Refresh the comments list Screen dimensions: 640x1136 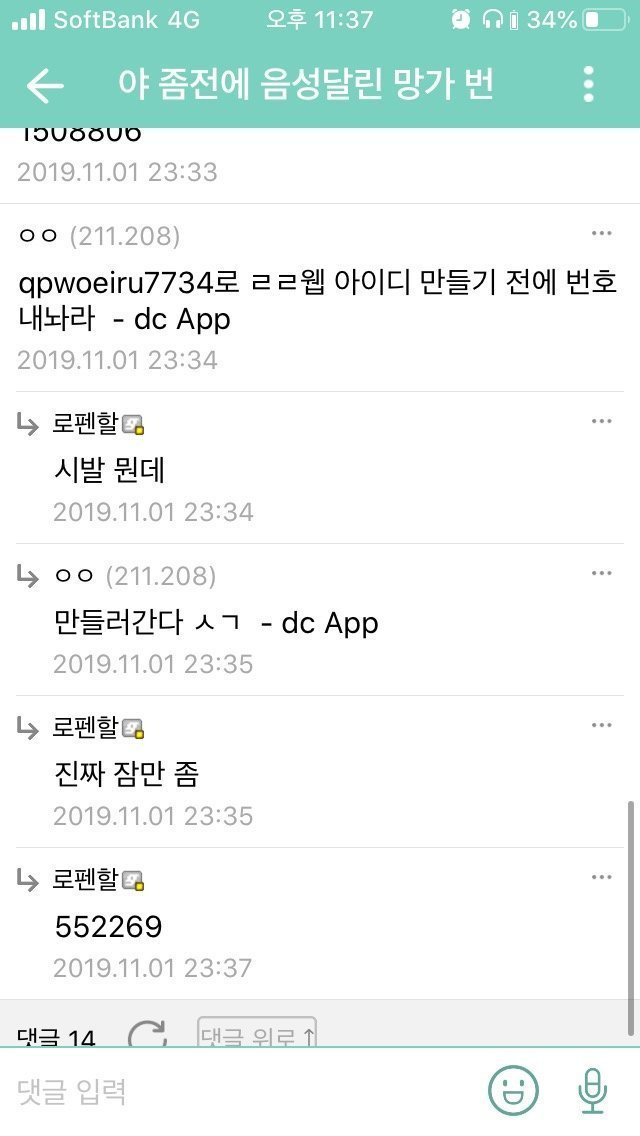click(x=148, y=1034)
